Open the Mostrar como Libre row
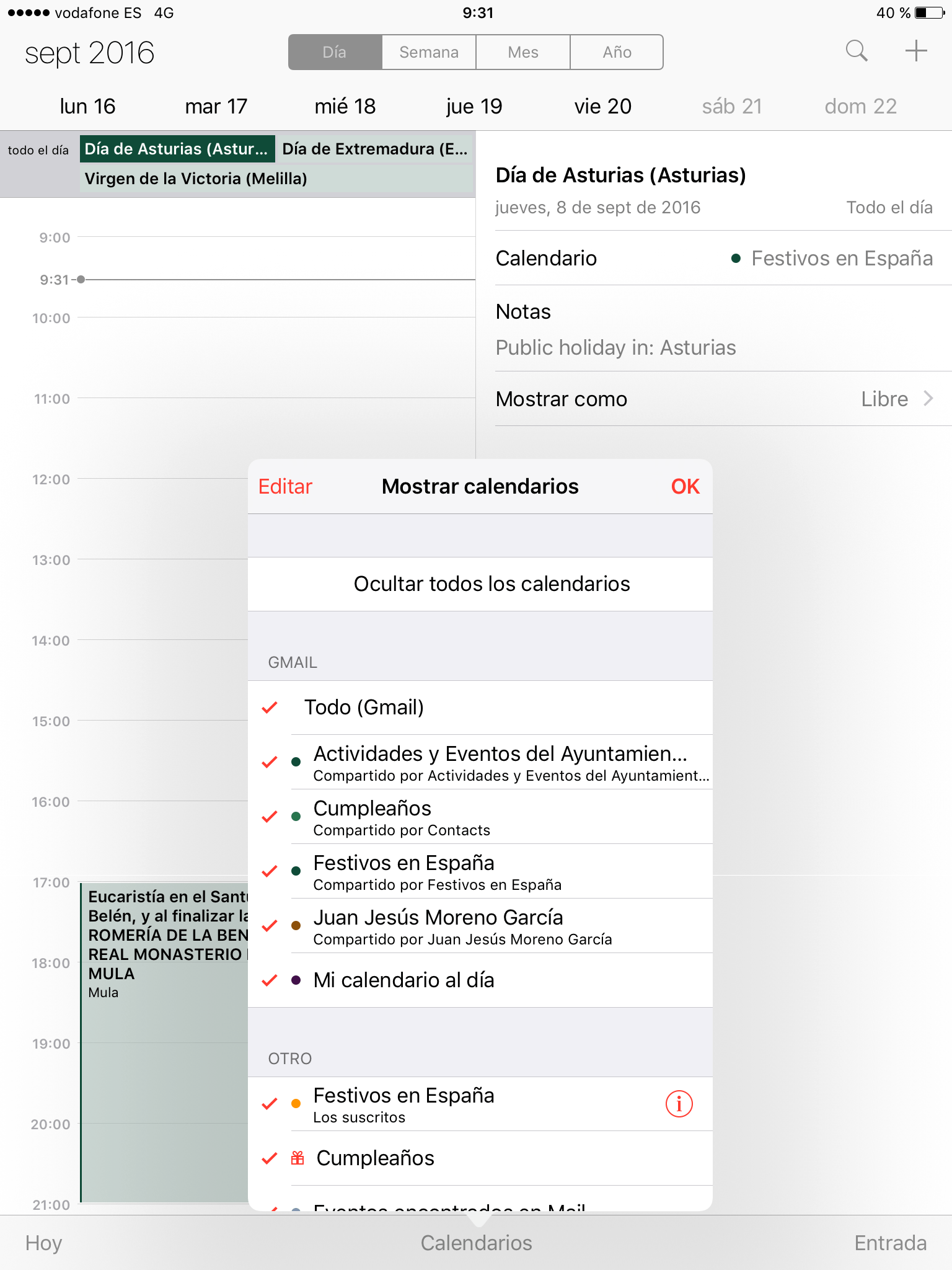The width and height of the screenshot is (952, 1270). [x=713, y=399]
